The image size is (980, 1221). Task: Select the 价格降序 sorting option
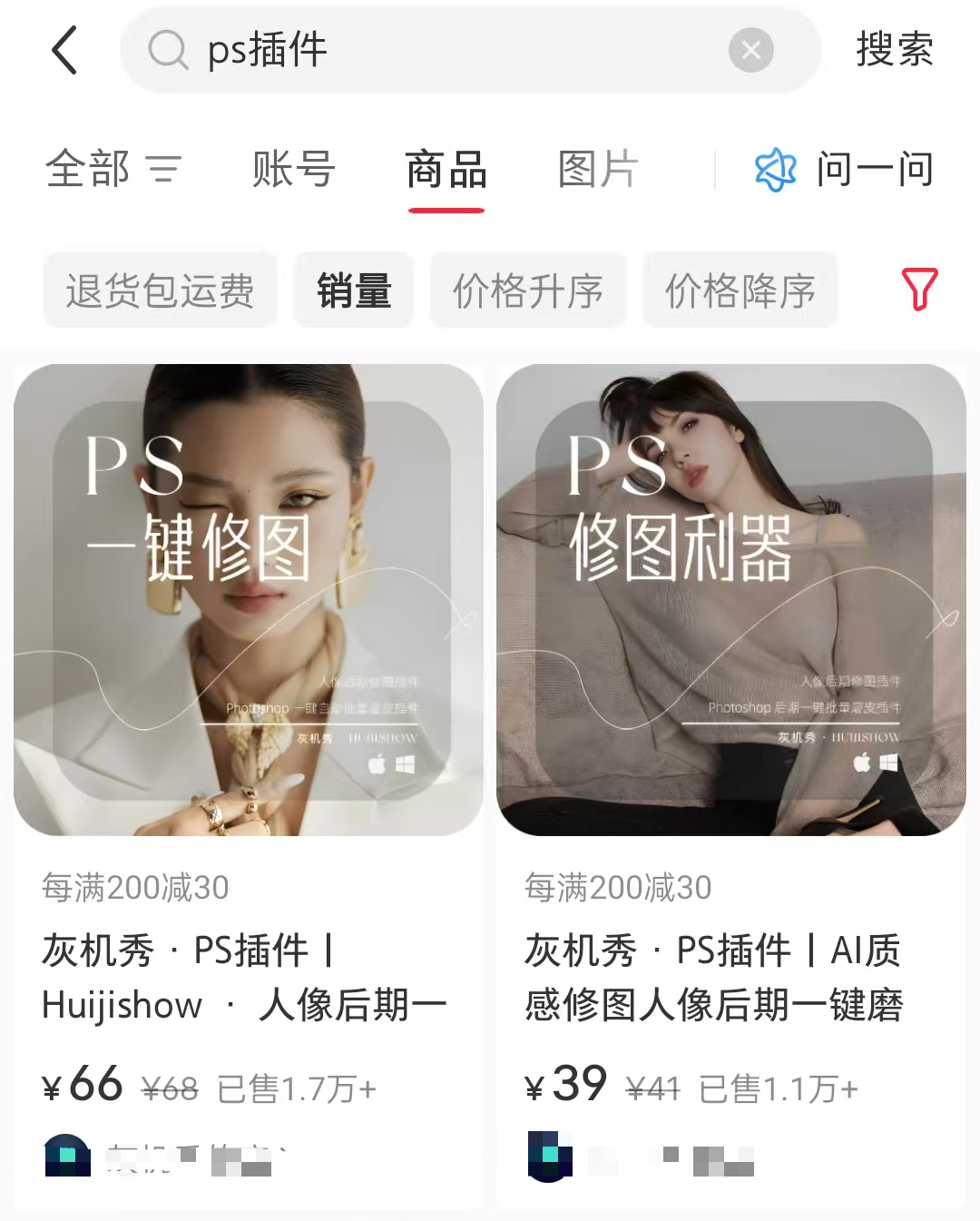tap(740, 290)
